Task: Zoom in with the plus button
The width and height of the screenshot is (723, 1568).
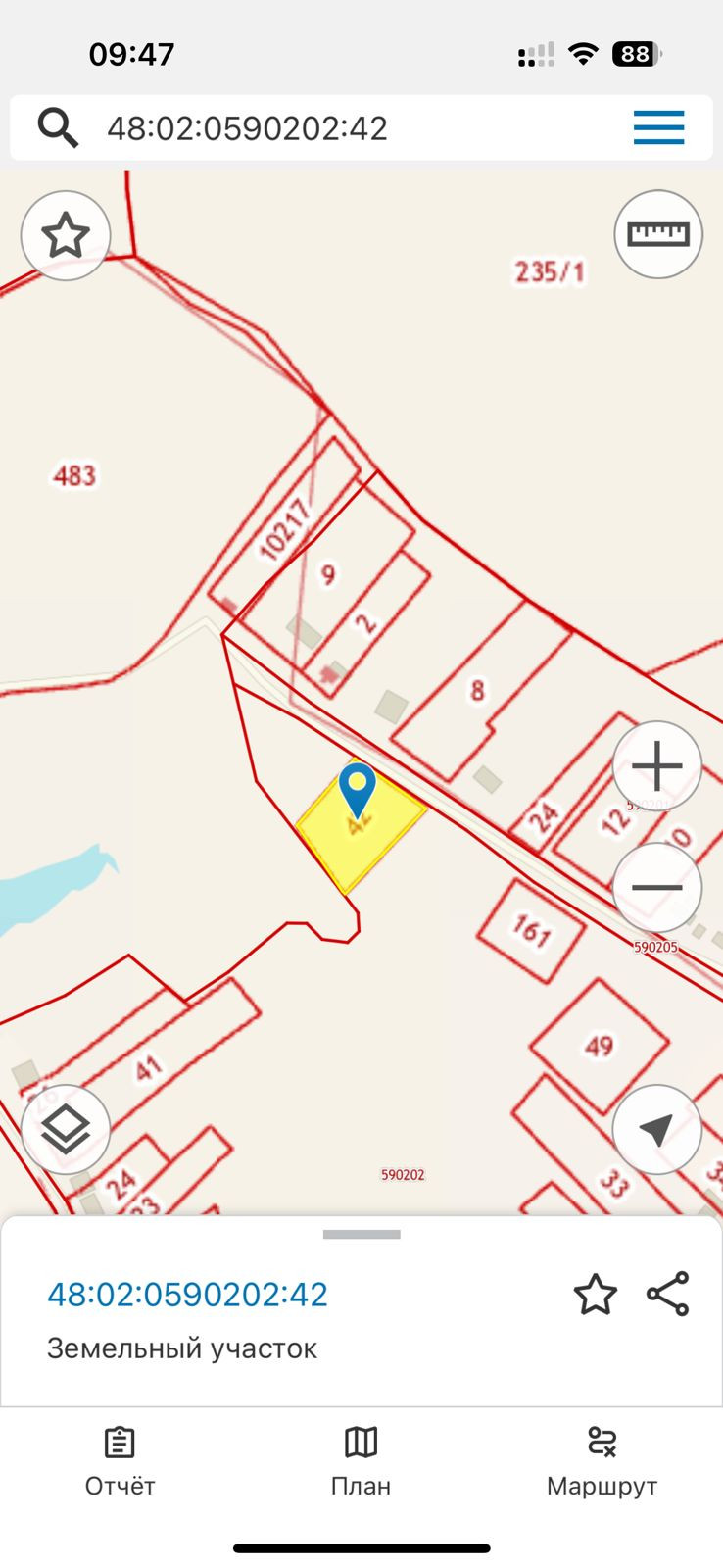Action: 657,765
